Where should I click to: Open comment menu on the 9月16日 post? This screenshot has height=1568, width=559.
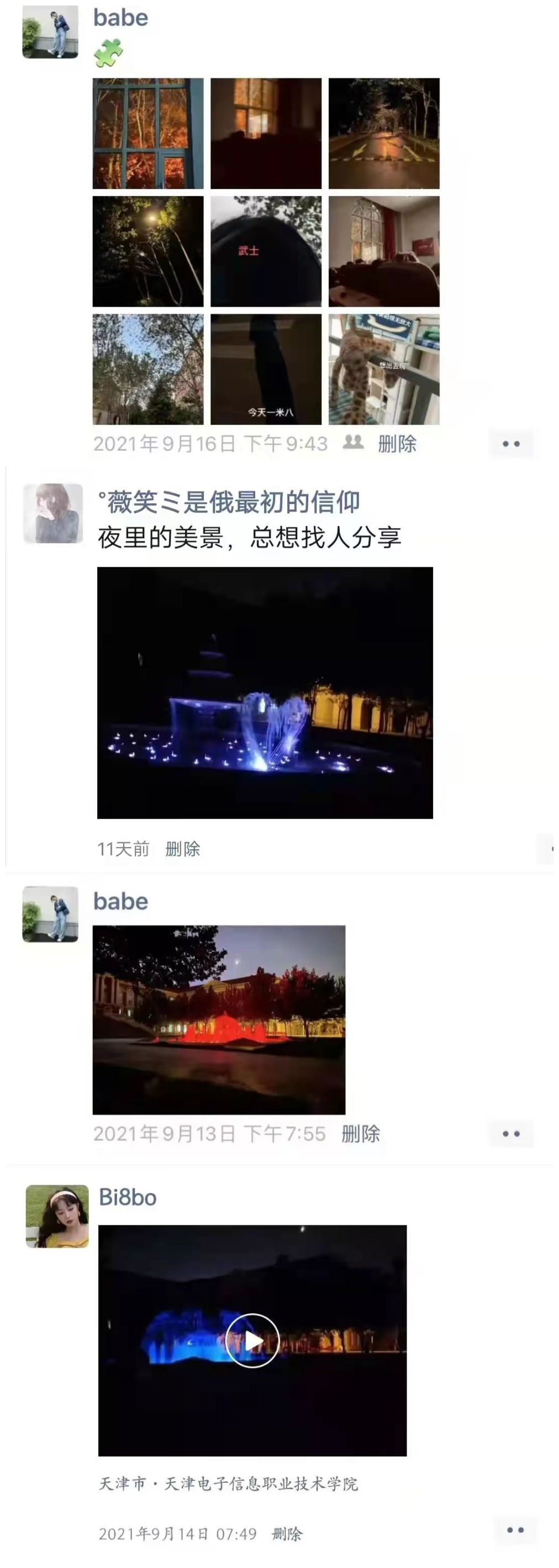tap(510, 444)
